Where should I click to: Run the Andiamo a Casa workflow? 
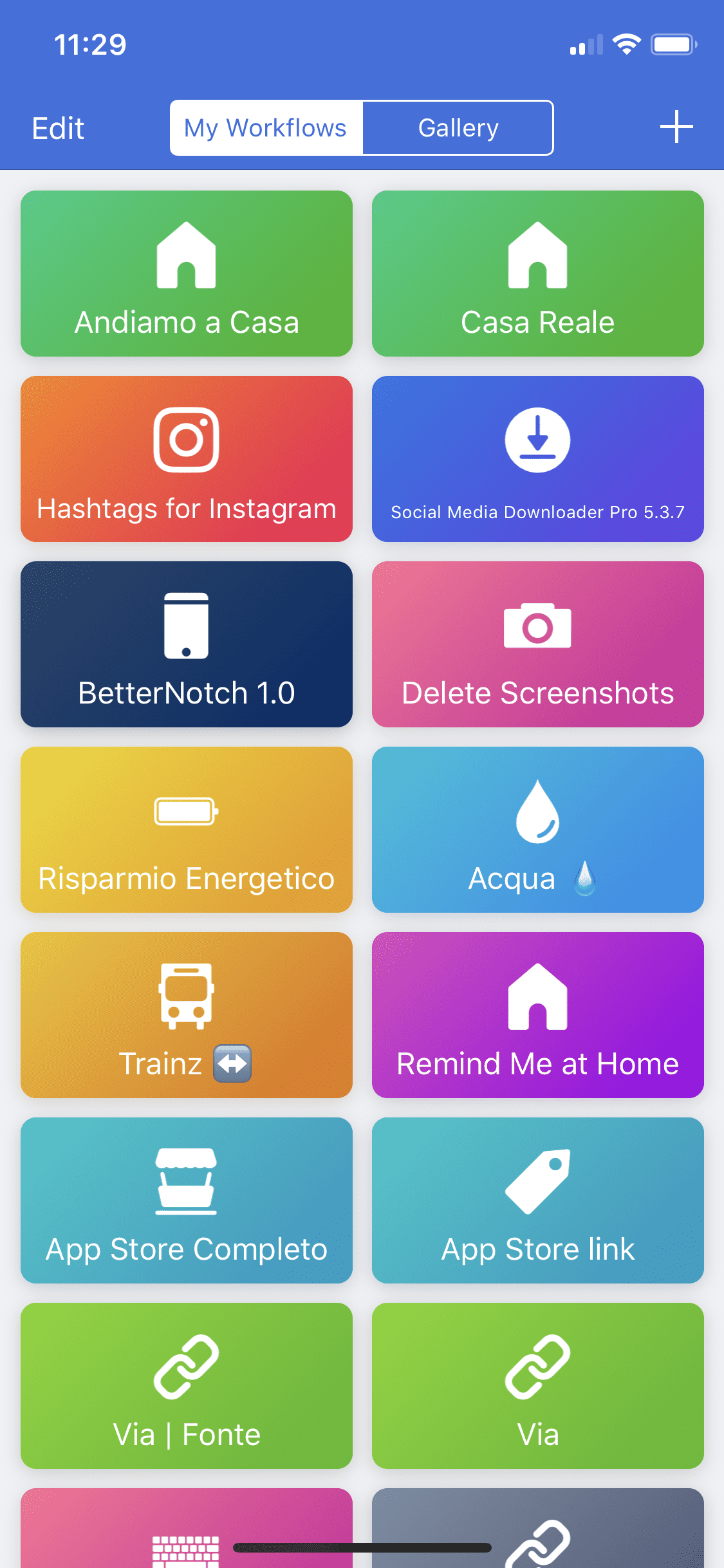187,274
